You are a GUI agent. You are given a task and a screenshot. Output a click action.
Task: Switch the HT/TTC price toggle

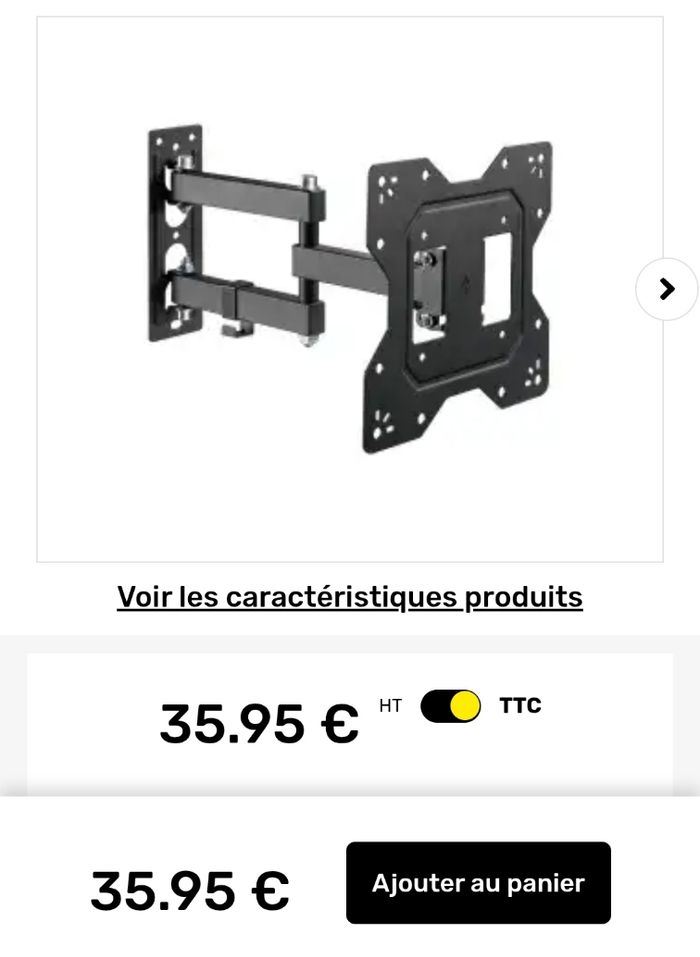[451, 706]
